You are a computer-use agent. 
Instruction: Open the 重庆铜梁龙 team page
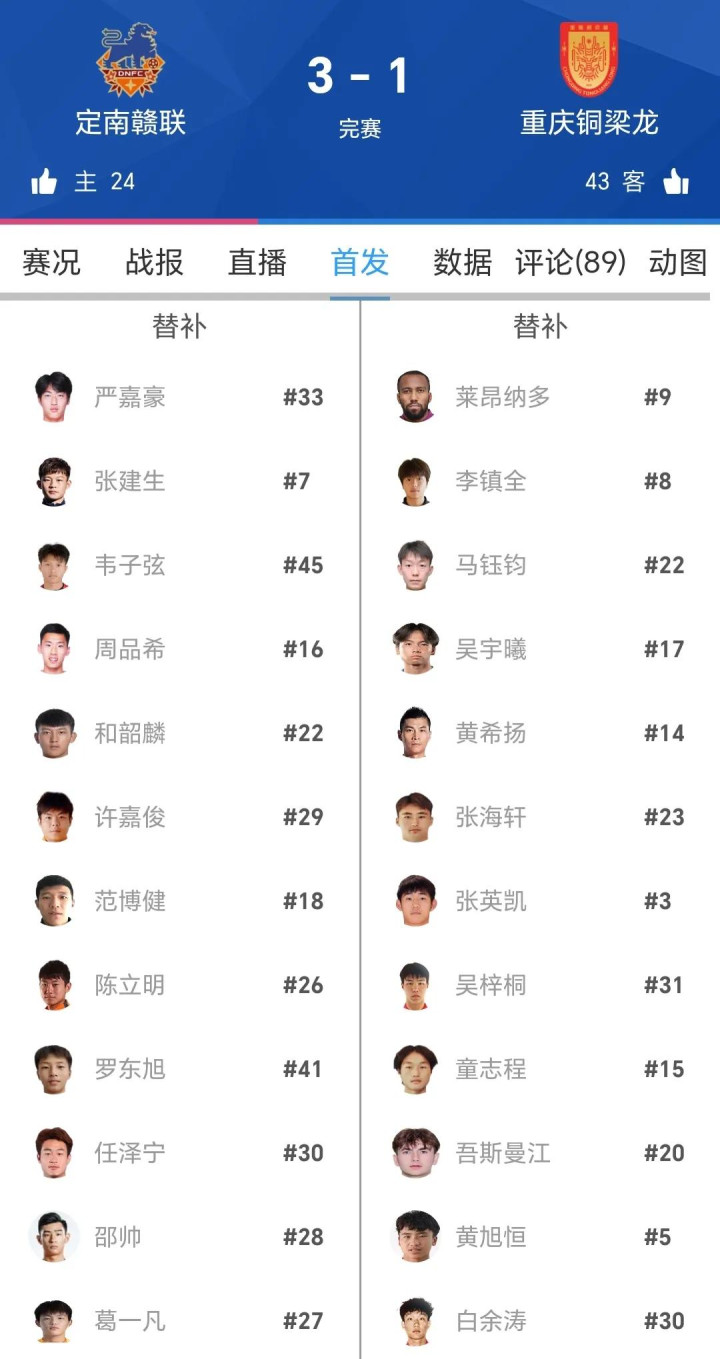point(589,80)
